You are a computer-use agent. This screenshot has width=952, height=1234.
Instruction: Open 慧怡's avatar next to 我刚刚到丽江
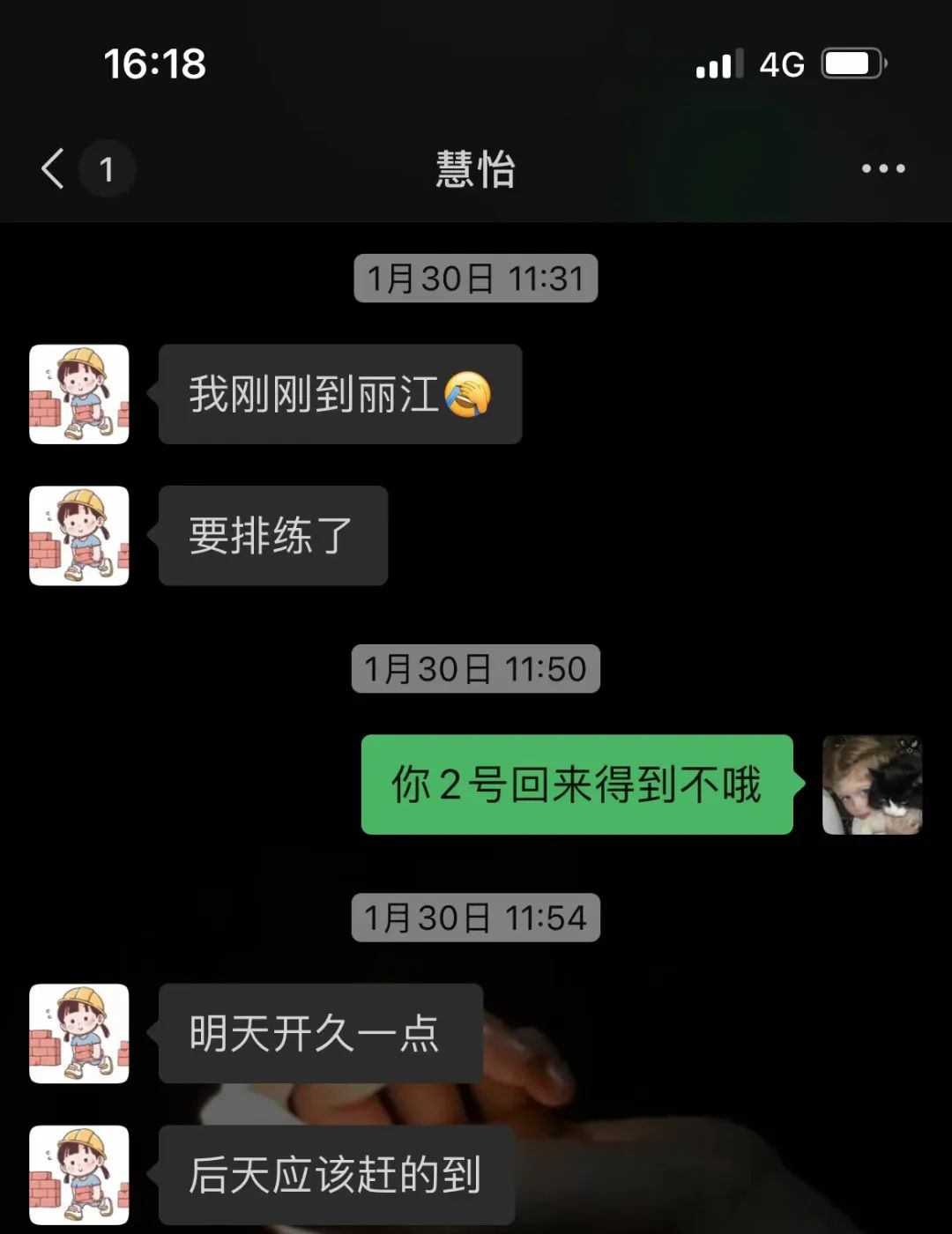pyautogui.click(x=79, y=394)
